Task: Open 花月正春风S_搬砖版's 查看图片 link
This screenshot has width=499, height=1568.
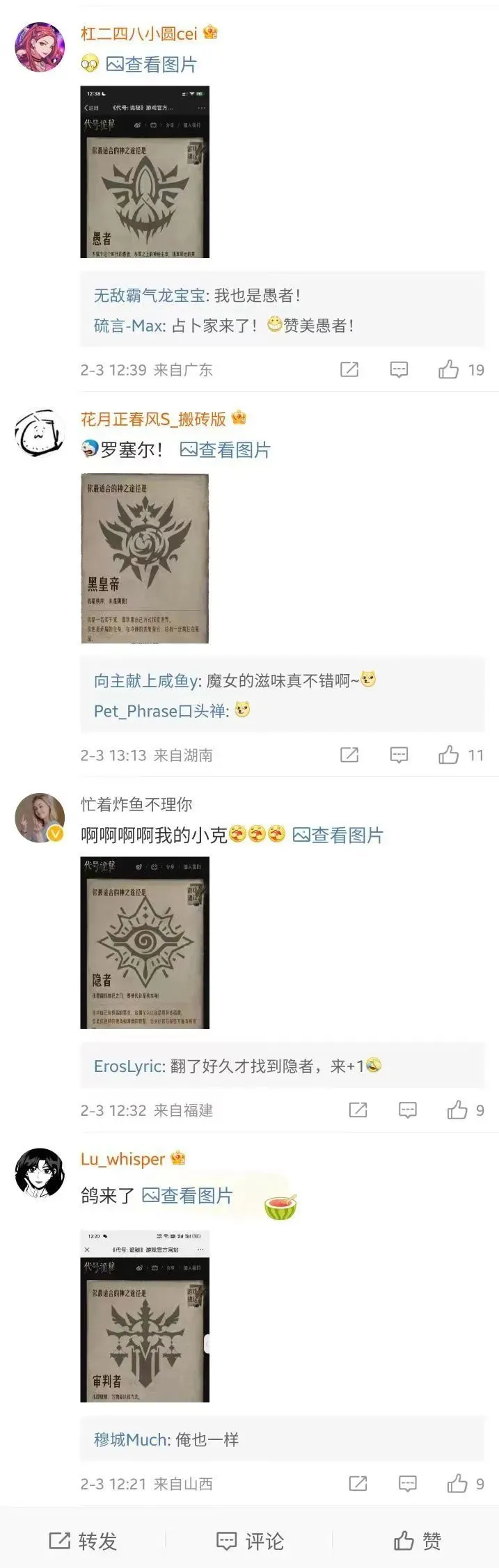Action: 225,450
